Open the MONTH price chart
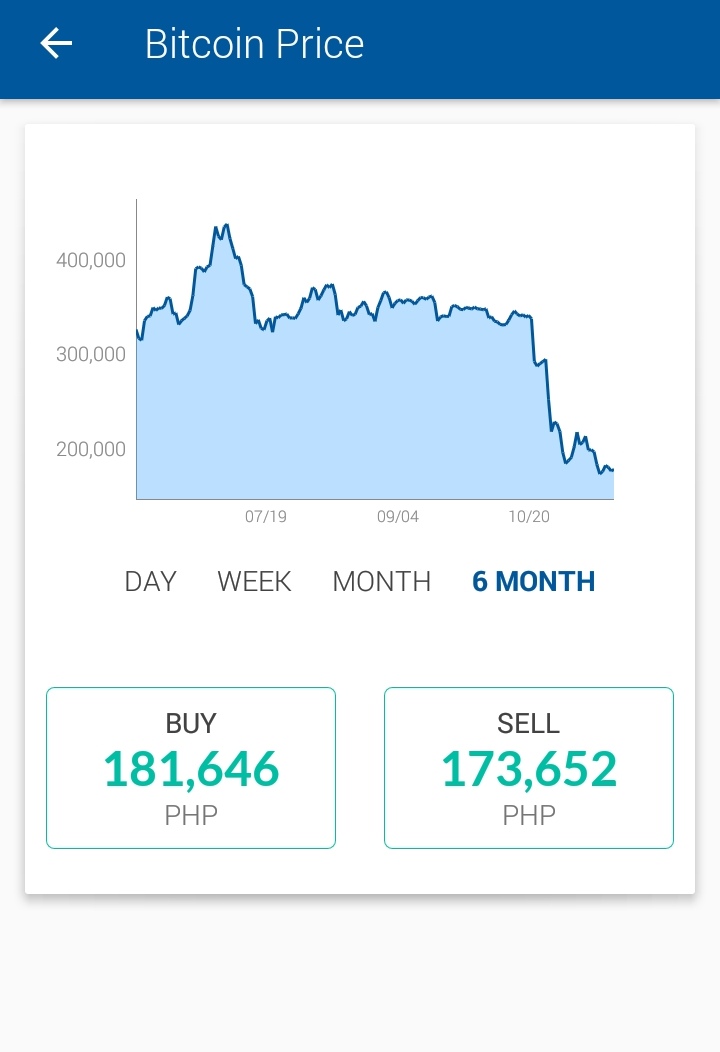720x1052 pixels. (381, 581)
